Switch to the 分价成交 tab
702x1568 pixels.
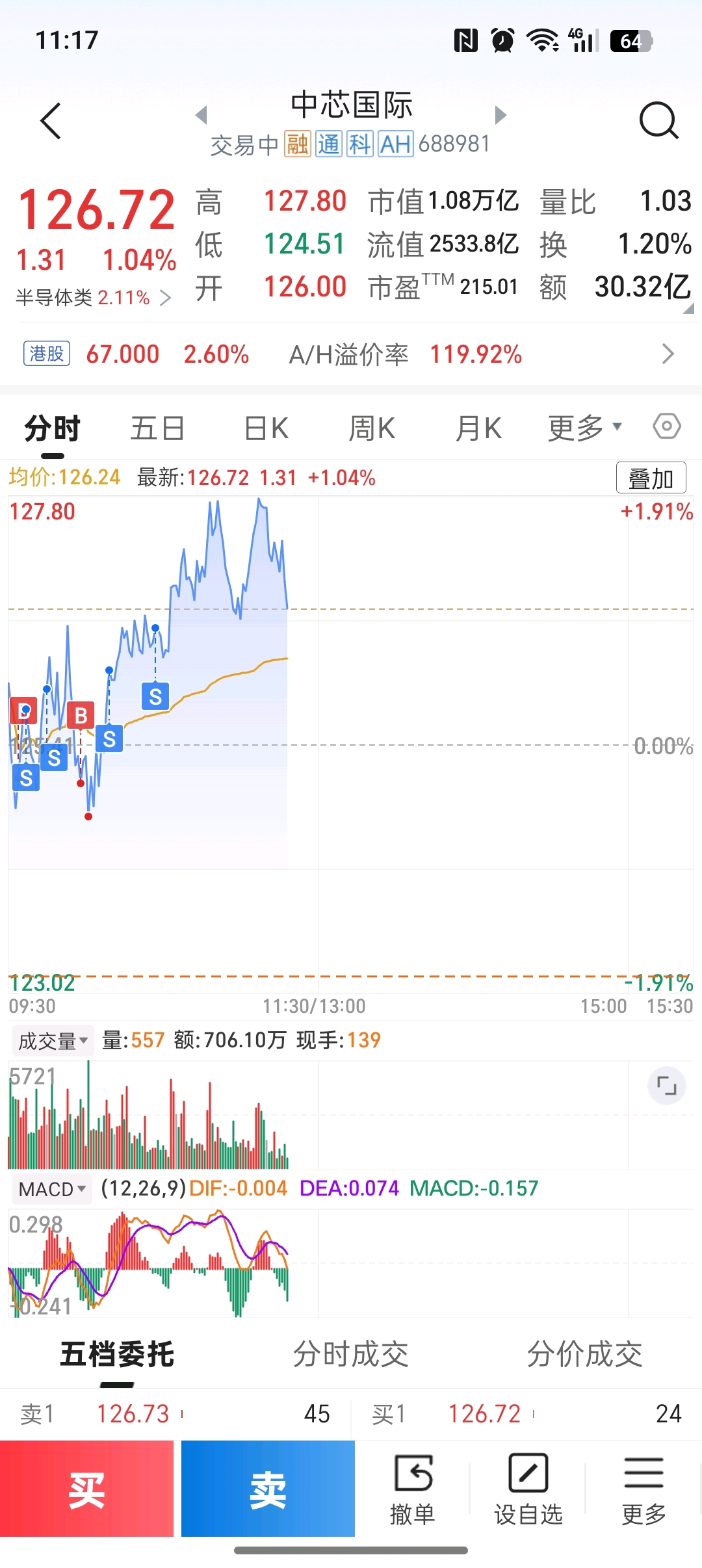coord(584,1355)
